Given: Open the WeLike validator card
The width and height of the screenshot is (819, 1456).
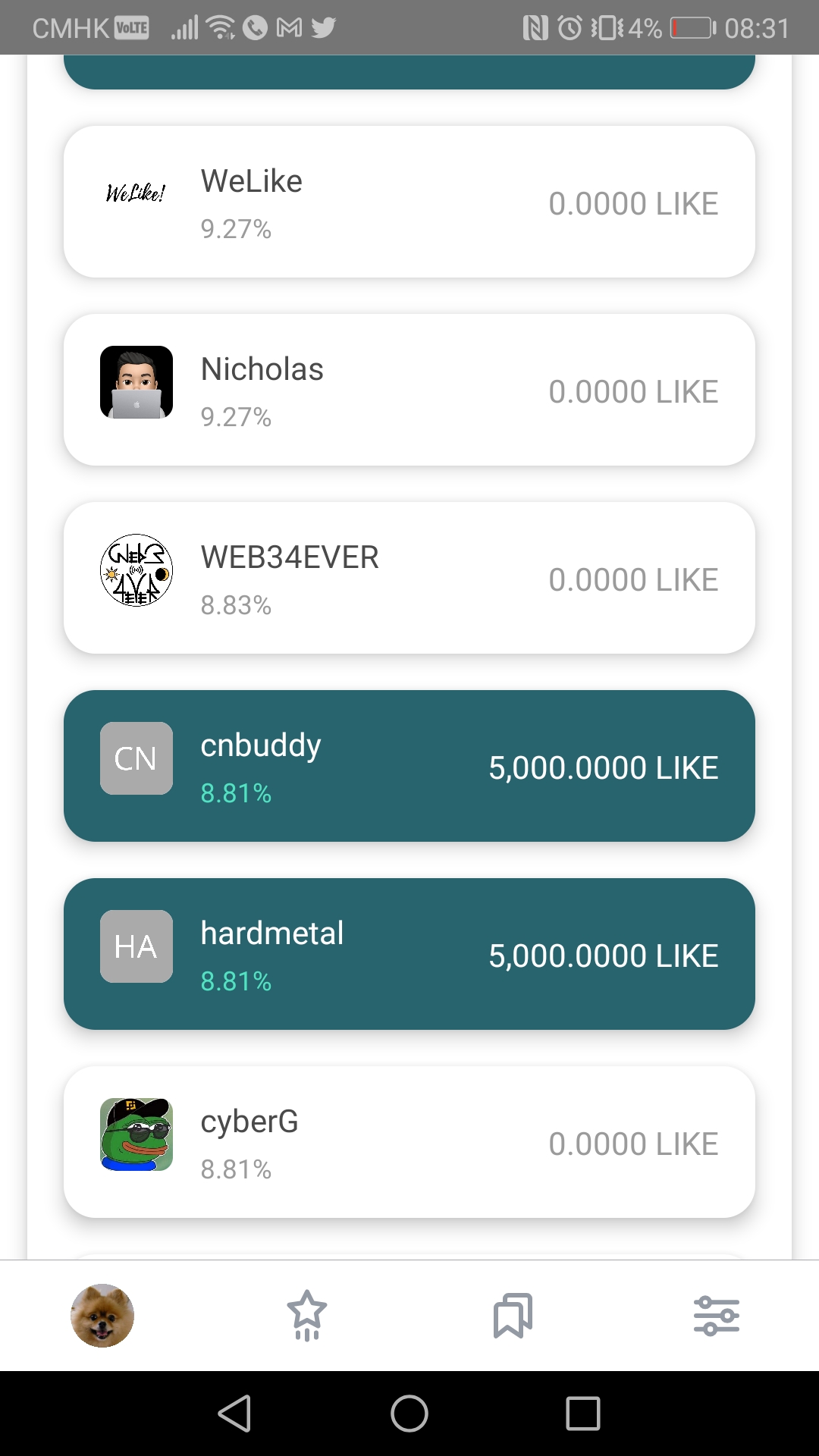Looking at the screenshot, I should pyautogui.click(x=409, y=202).
